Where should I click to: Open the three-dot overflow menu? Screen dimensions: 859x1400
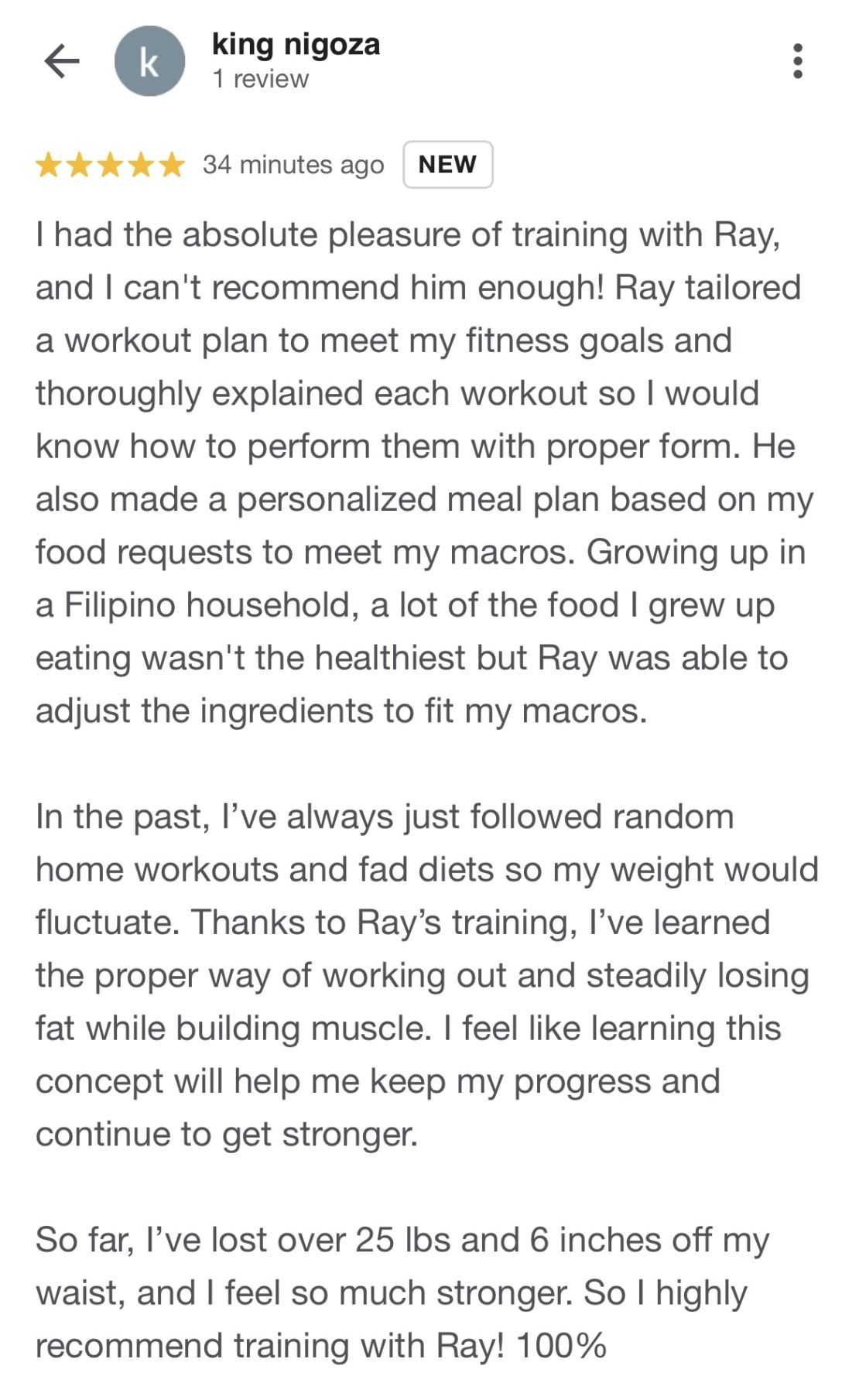[x=798, y=61]
